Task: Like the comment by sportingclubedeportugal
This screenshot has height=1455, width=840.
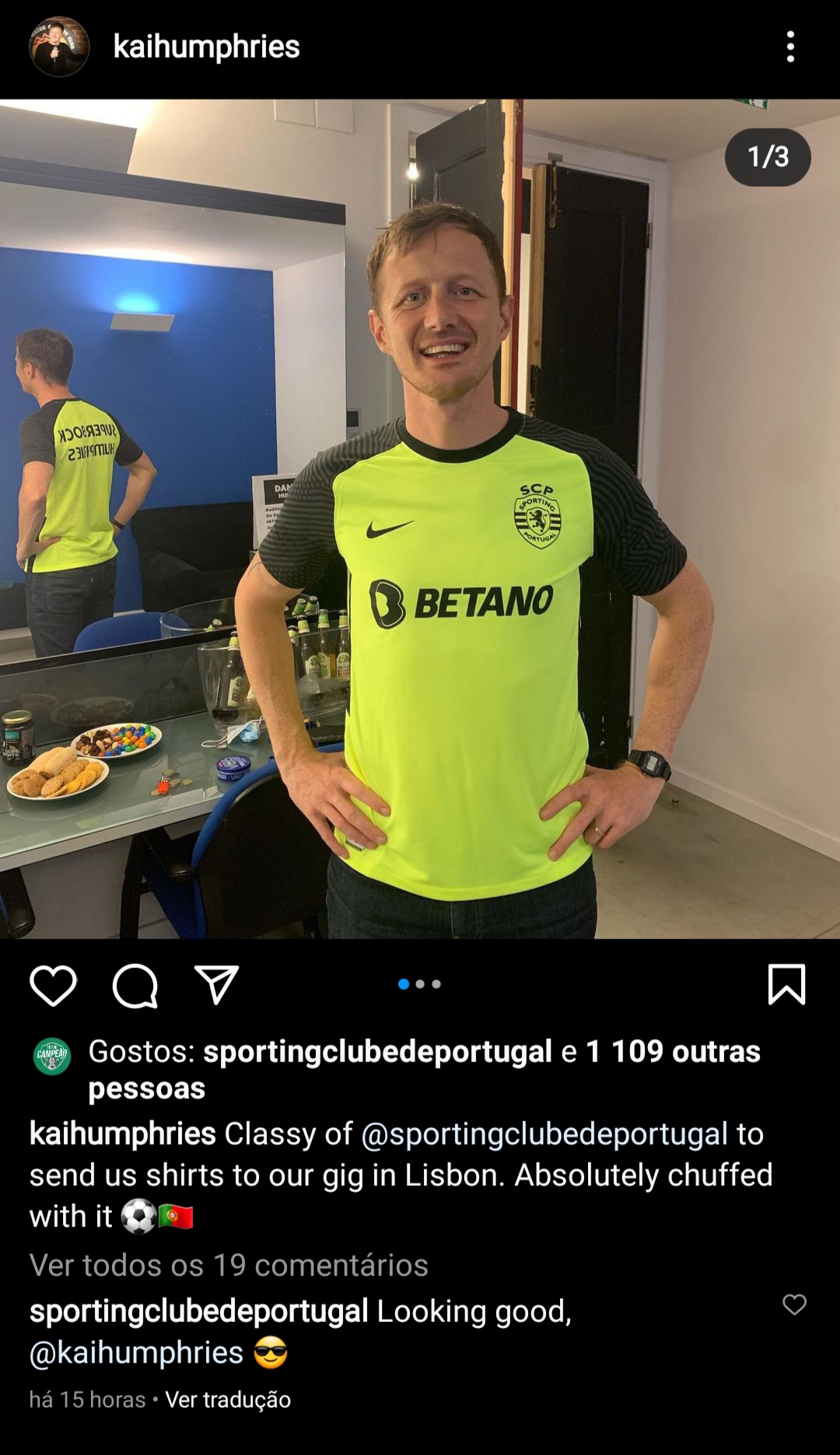Action: [x=794, y=1305]
